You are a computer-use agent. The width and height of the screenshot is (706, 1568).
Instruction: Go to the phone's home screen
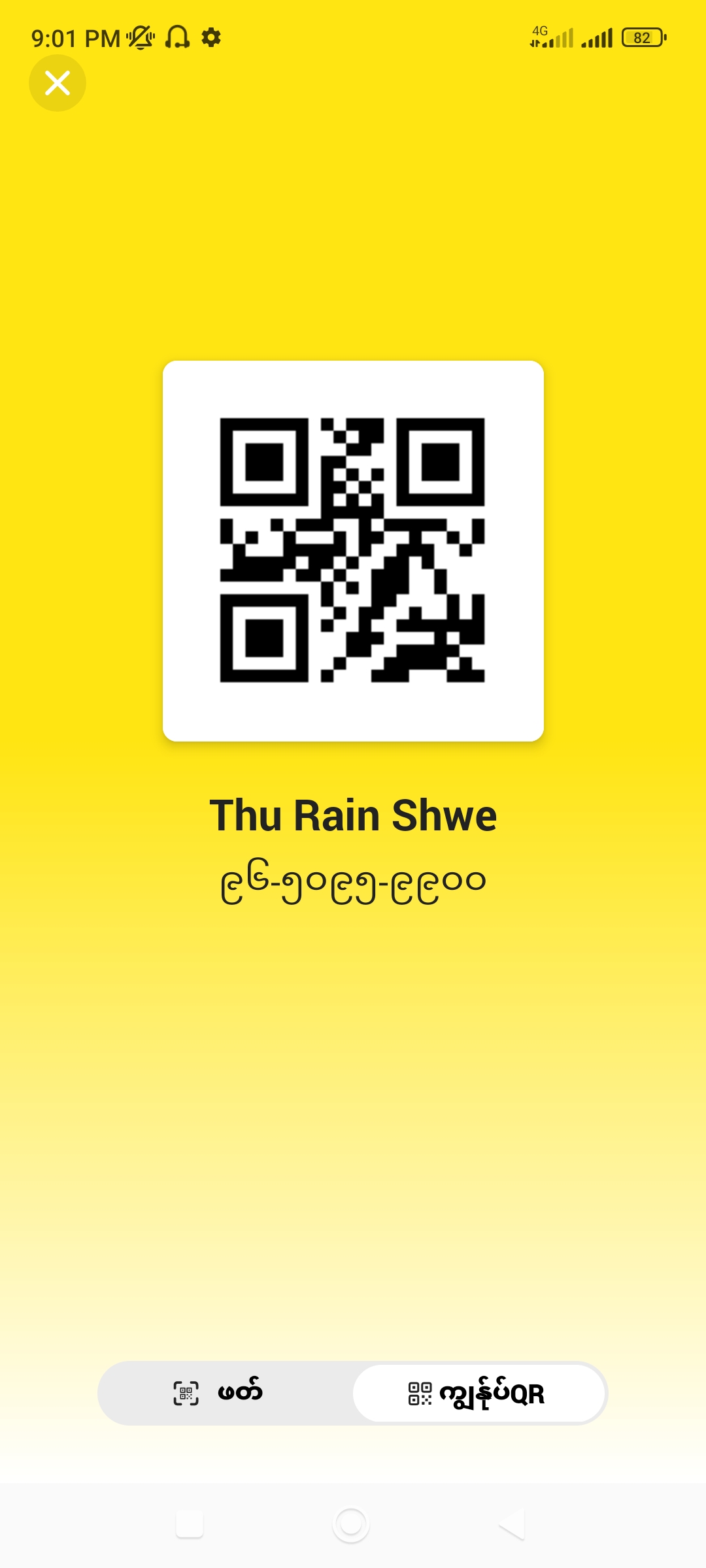pos(351,1524)
